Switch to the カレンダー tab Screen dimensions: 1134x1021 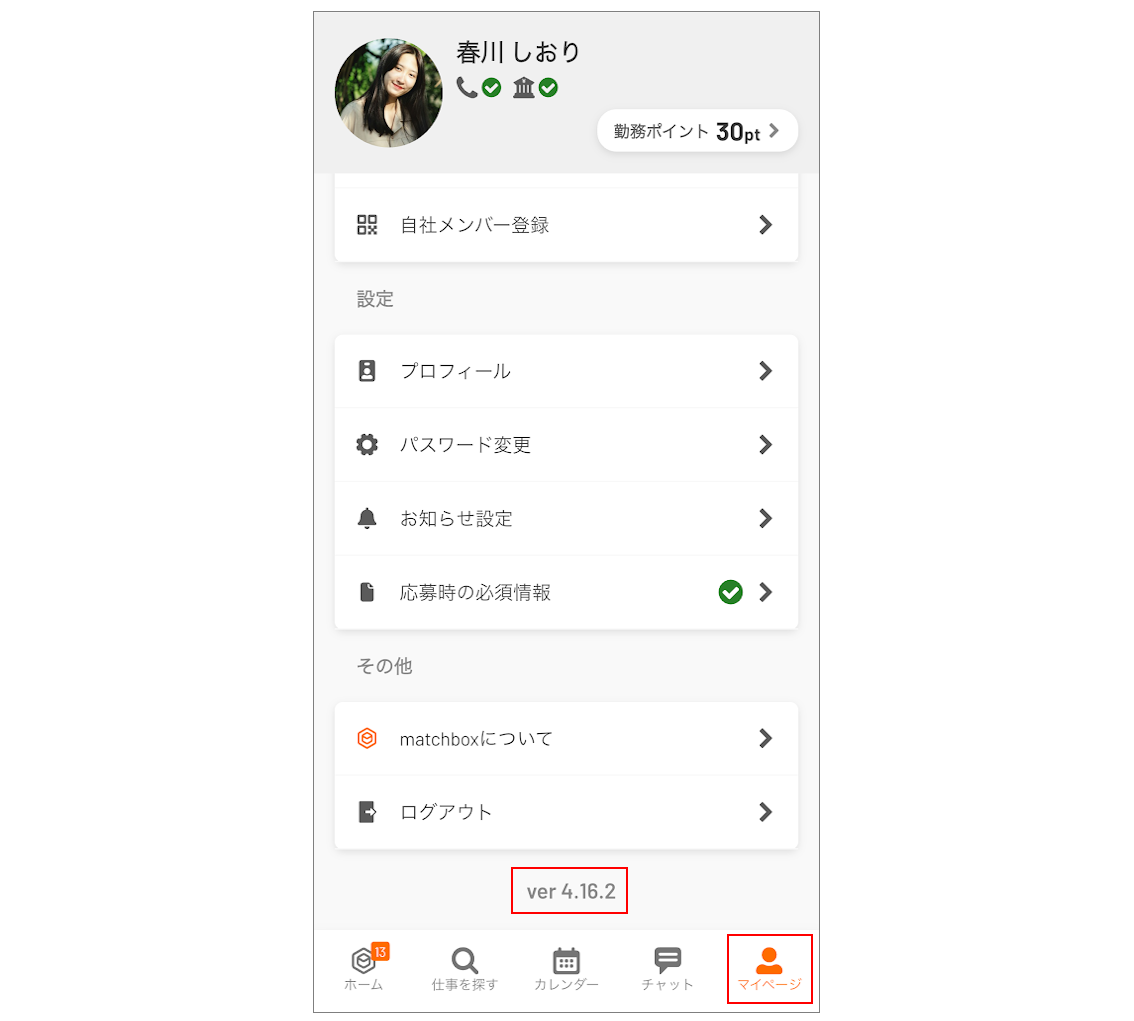pos(566,969)
